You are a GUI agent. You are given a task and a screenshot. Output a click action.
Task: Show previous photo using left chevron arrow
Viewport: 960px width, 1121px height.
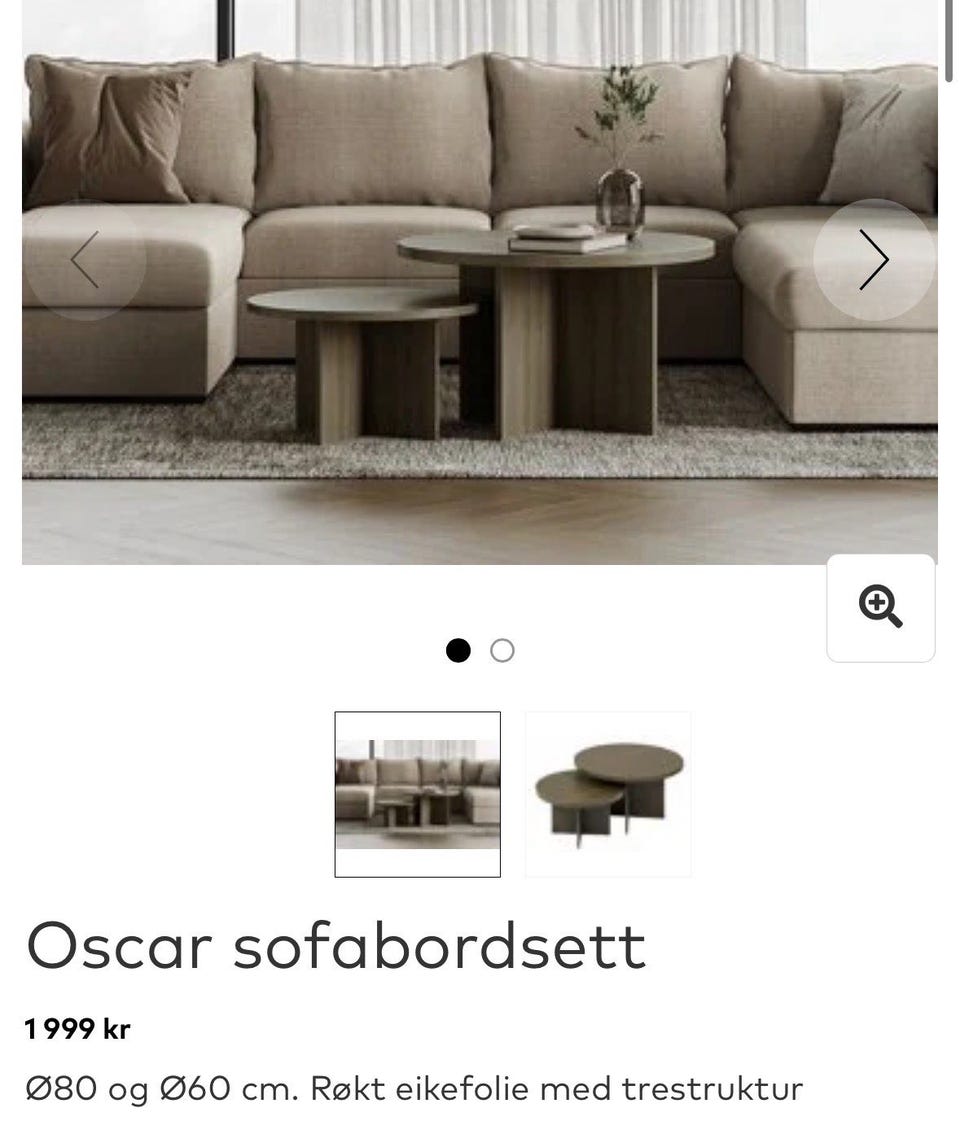click(86, 259)
